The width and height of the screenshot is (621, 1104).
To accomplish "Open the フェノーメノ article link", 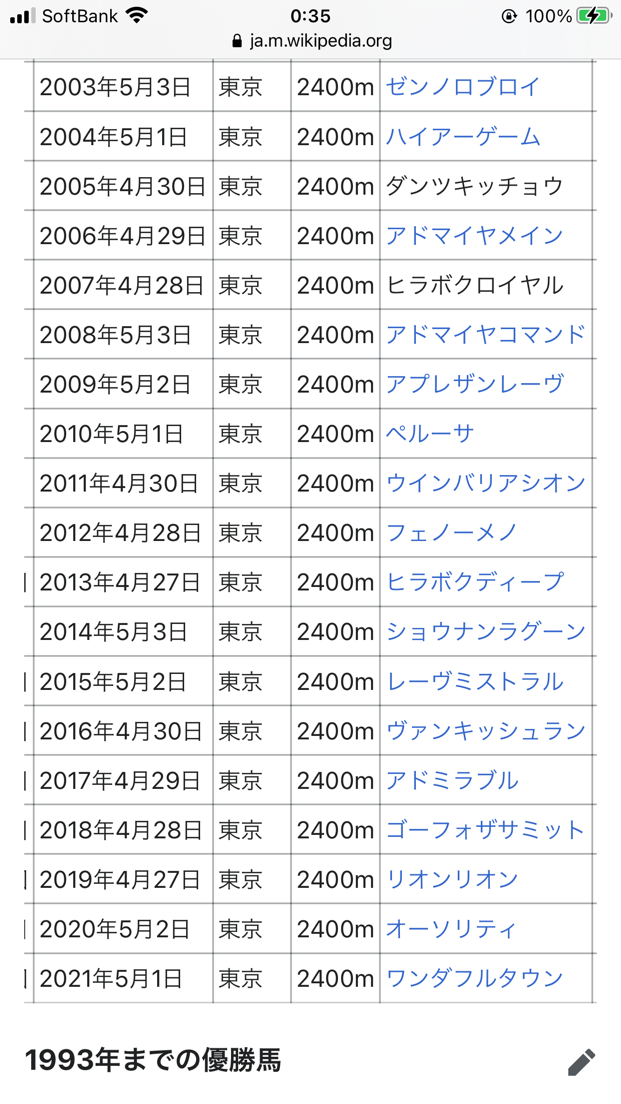I will point(452,533).
